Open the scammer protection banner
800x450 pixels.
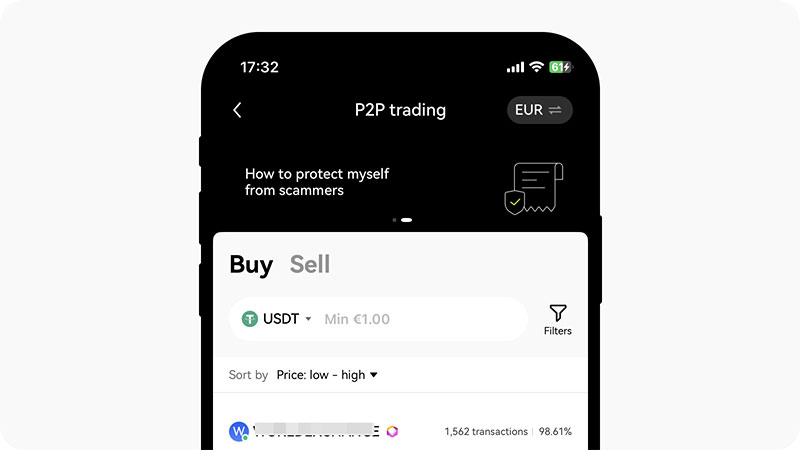tap(400, 182)
